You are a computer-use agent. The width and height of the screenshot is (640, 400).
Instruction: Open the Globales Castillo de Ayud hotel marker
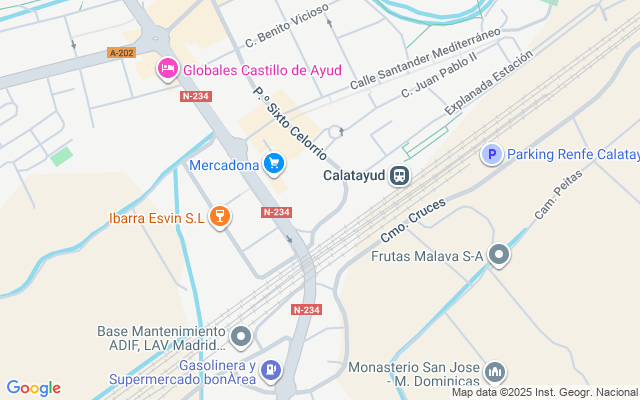tap(168, 69)
